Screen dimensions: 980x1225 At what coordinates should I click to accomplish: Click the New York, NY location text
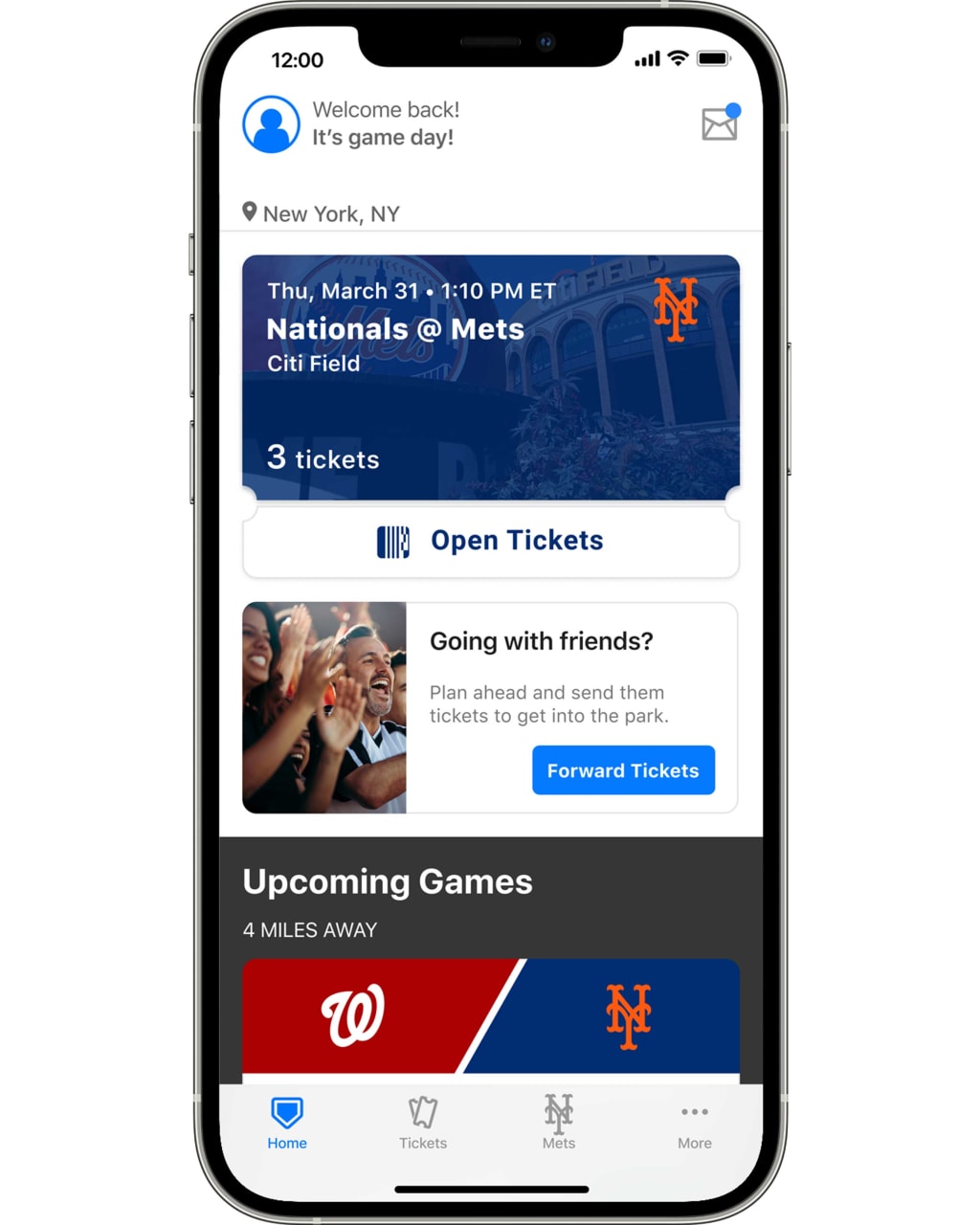tap(332, 213)
